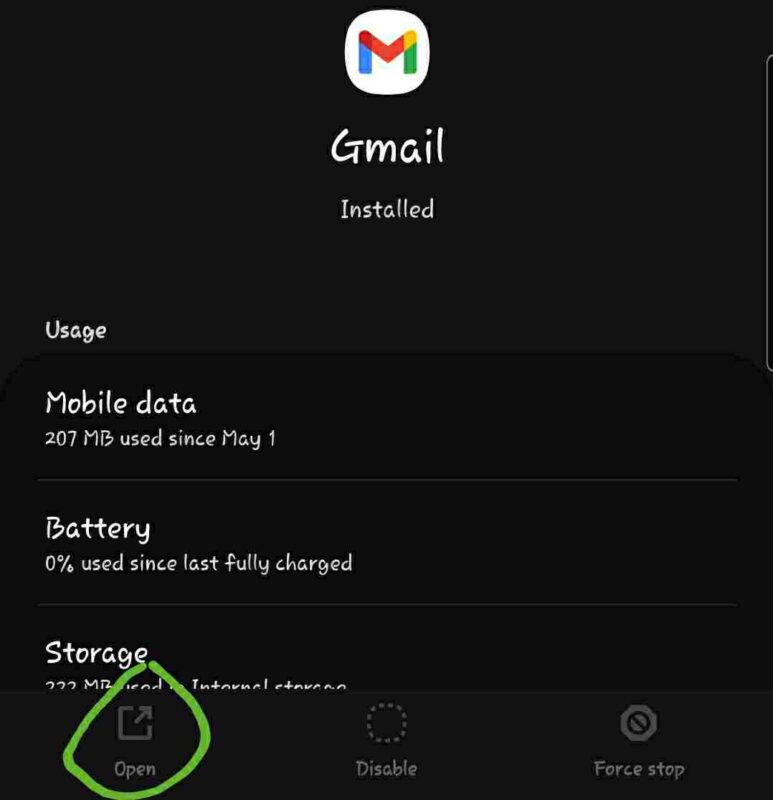Force stop the Gmail app
This screenshot has height=800, width=773.
pos(637,740)
